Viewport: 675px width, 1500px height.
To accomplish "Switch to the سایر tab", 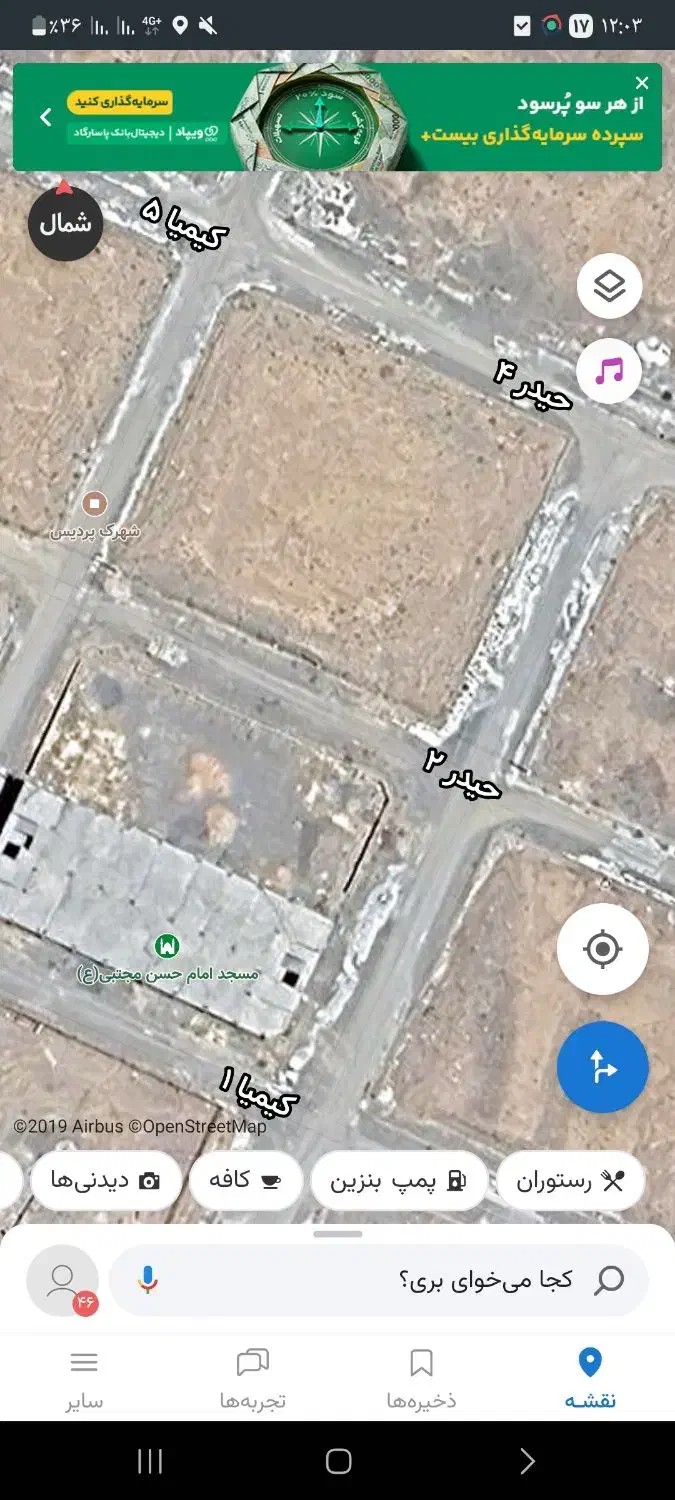I will 84,1378.
